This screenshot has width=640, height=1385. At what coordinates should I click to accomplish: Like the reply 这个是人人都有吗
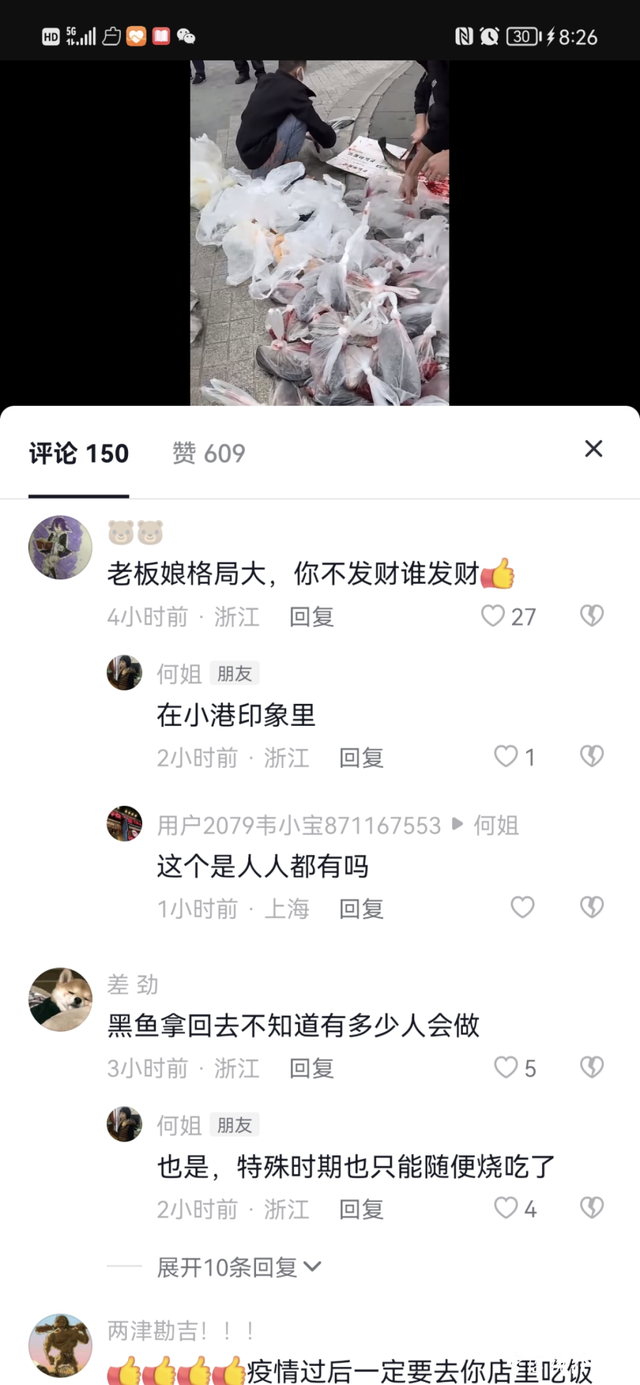click(x=522, y=908)
